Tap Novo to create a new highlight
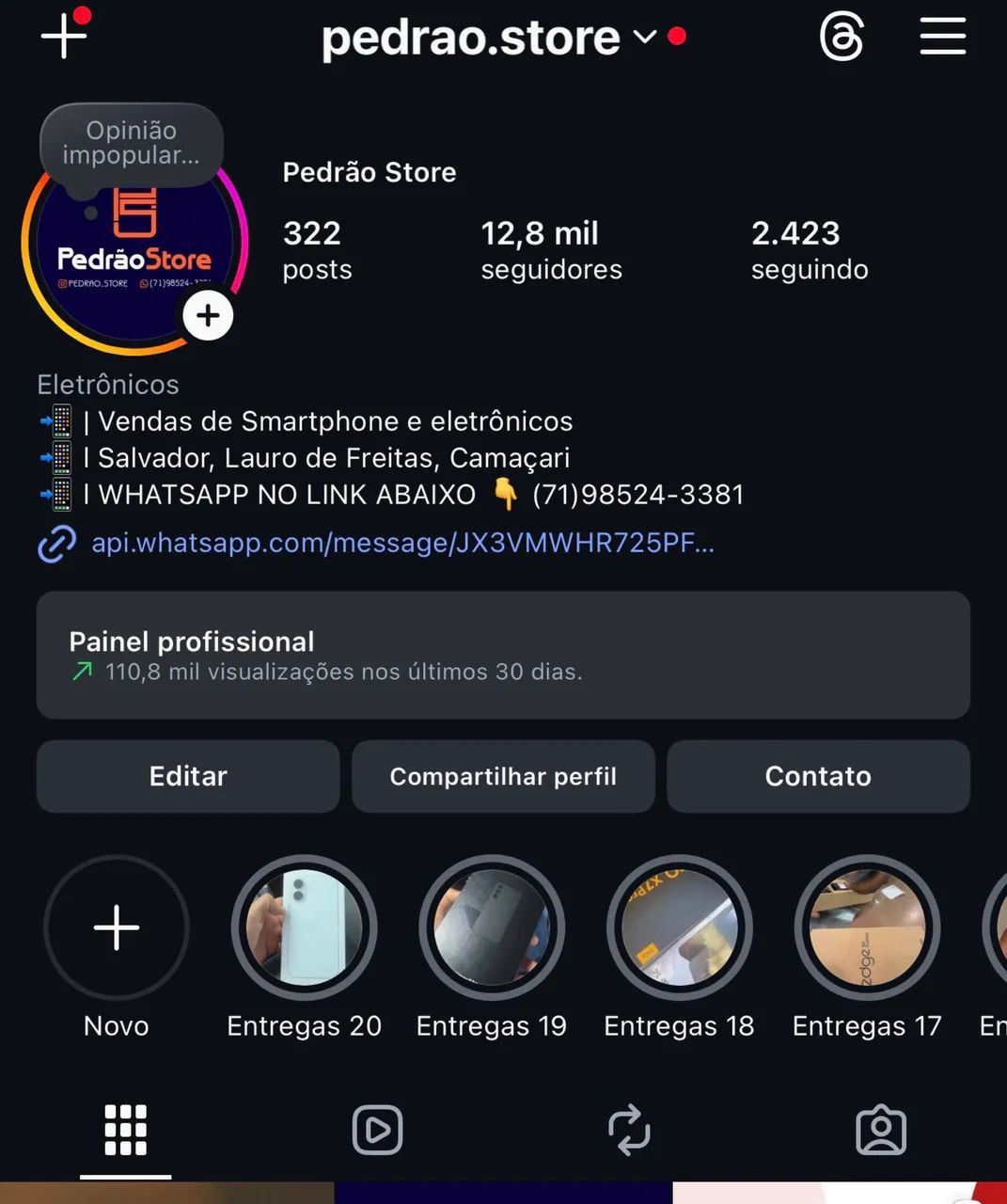 pyautogui.click(x=116, y=927)
